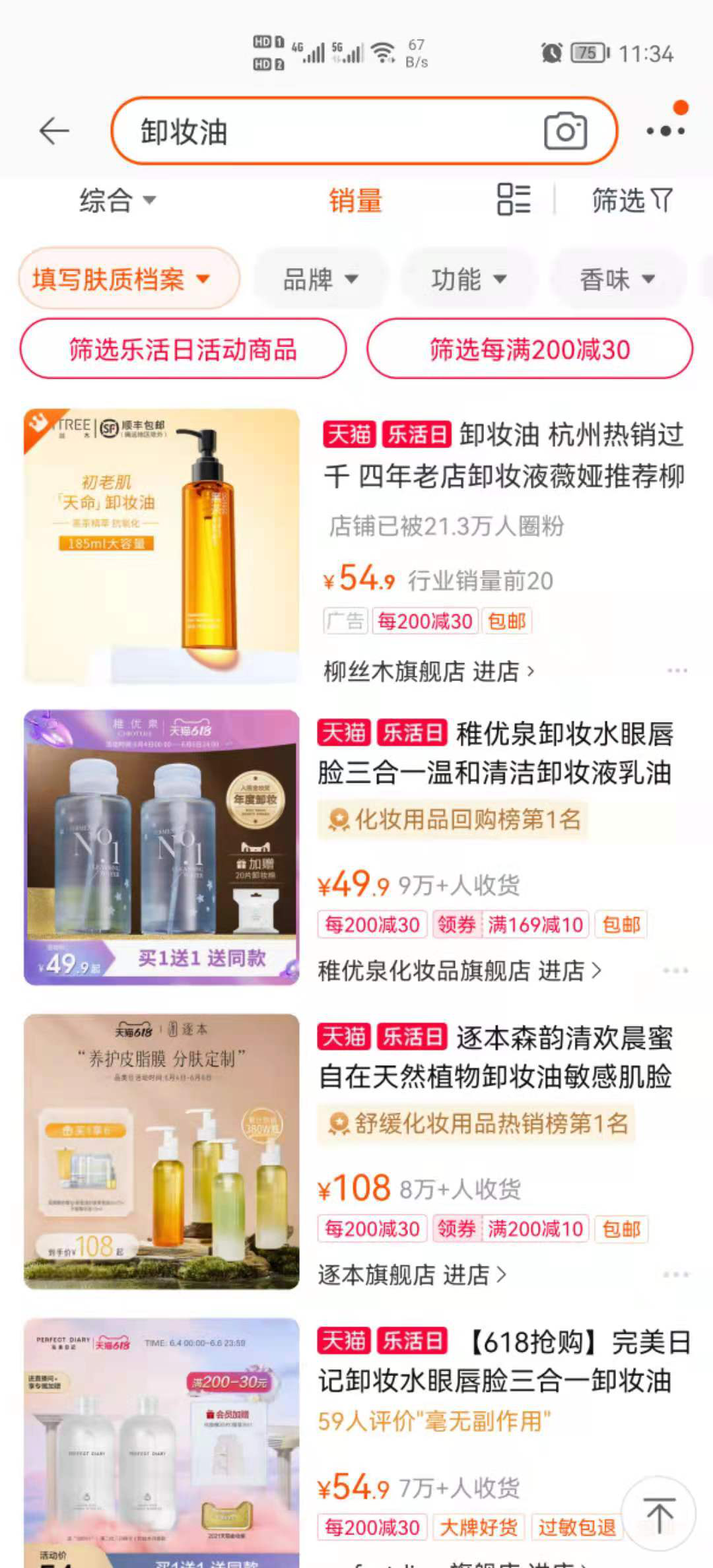Enter 逐本旗舰店 shop
The width and height of the screenshot is (713, 1568).
pos(412,1274)
